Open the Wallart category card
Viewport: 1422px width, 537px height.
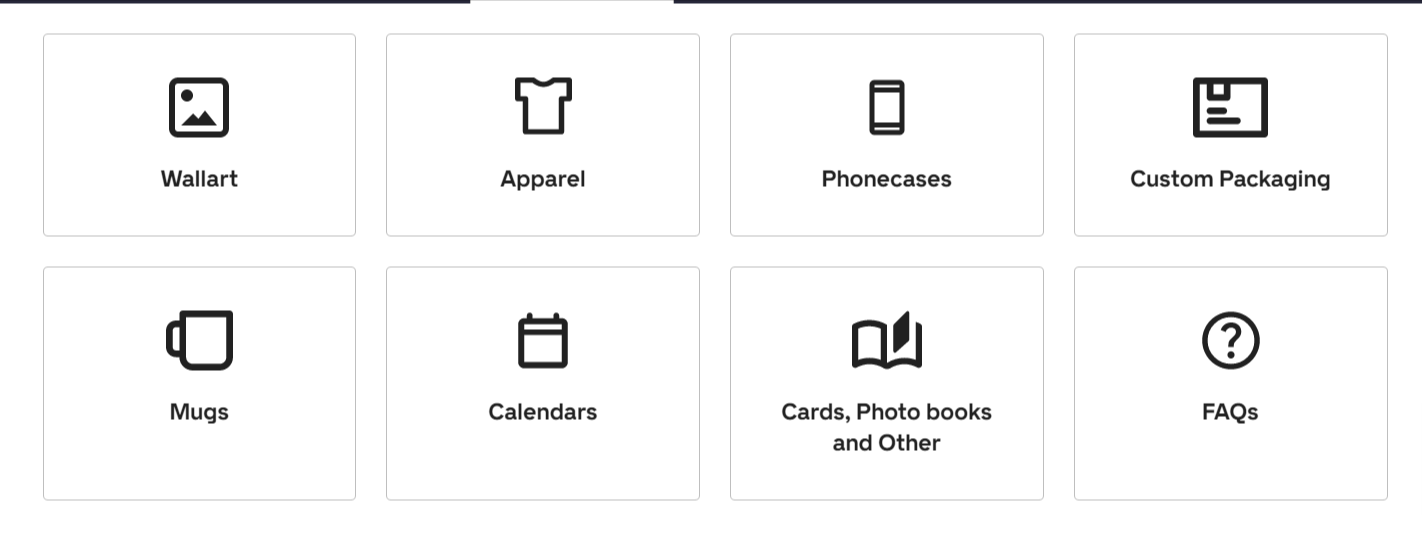coord(199,135)
